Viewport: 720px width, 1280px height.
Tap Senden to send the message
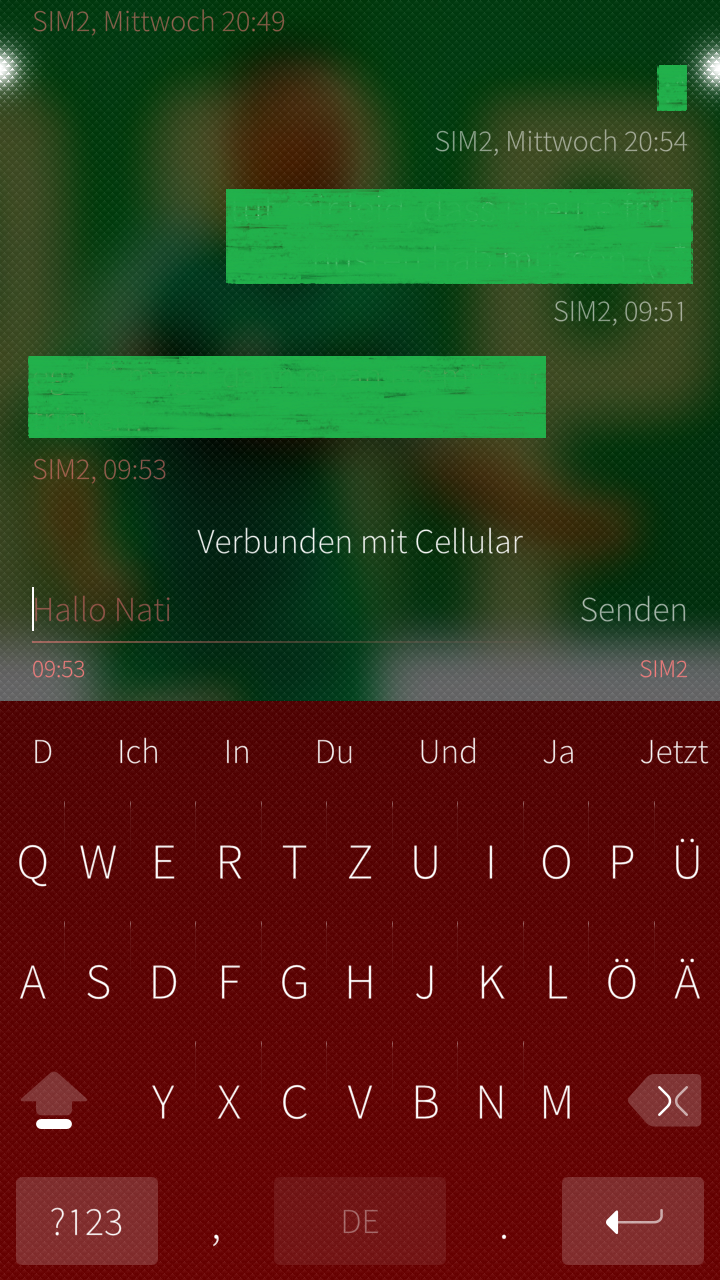633,610
